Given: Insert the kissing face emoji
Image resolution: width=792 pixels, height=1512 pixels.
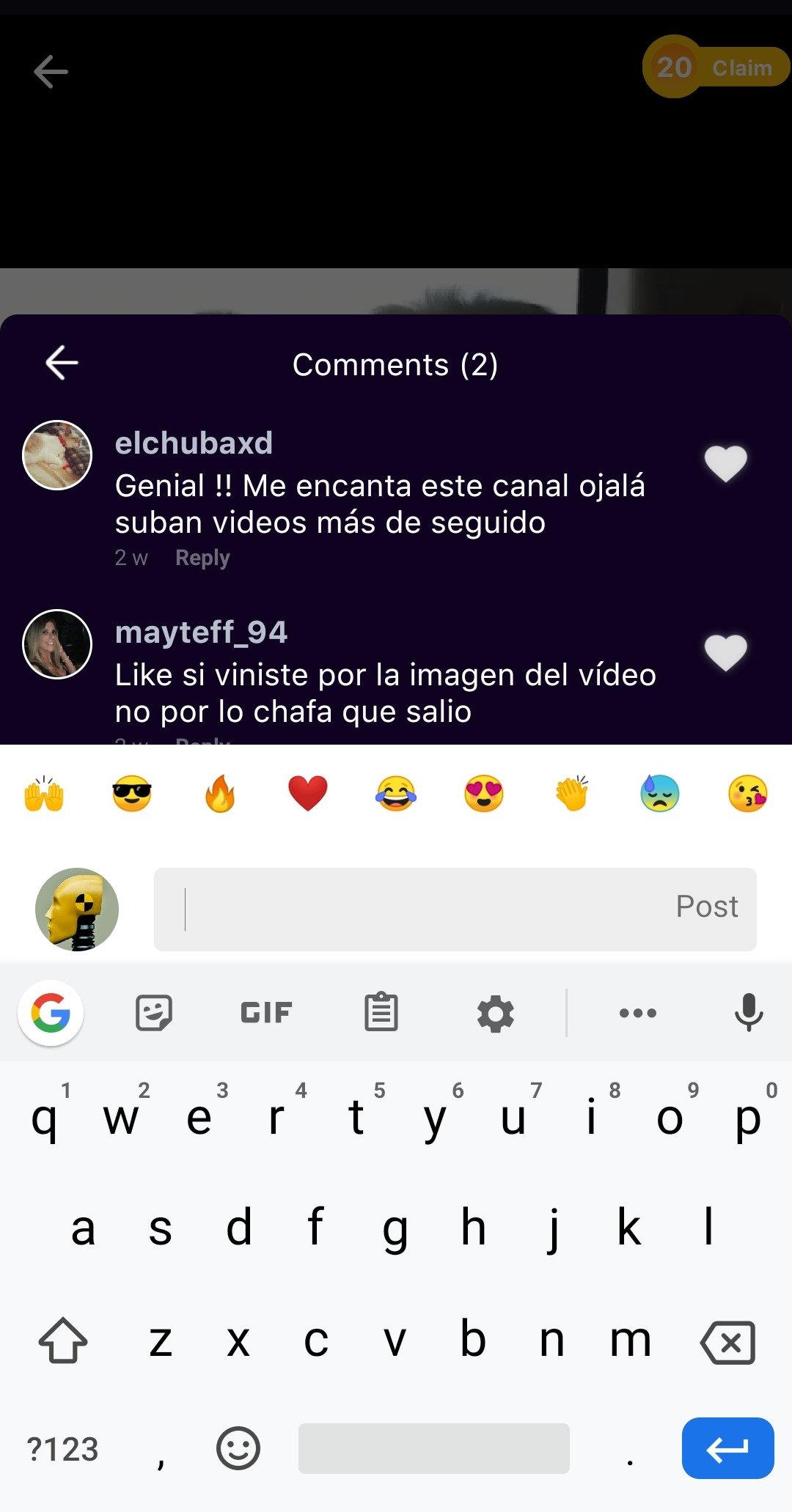Looking at the screenshot, I should pyautogui.click(x=747, y=794).
